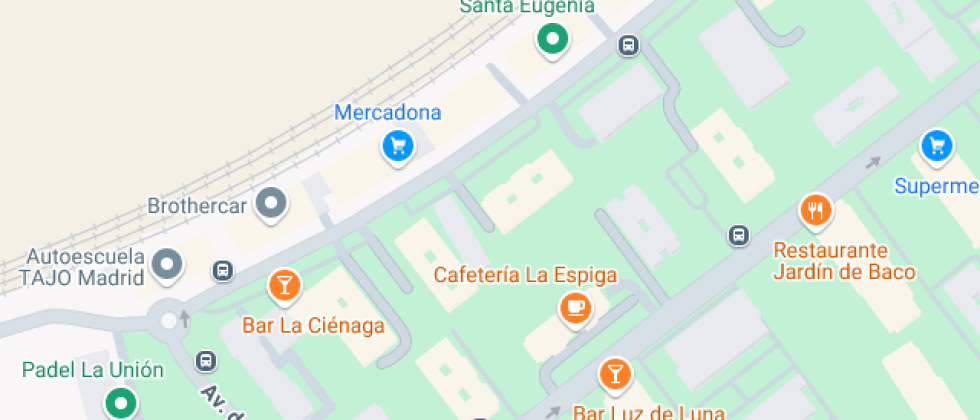The height and width of the screenshot is (420, 980).
Task: Open the bus stop beside Autoescuela TAJO Madrid
Action: point(222,270)
